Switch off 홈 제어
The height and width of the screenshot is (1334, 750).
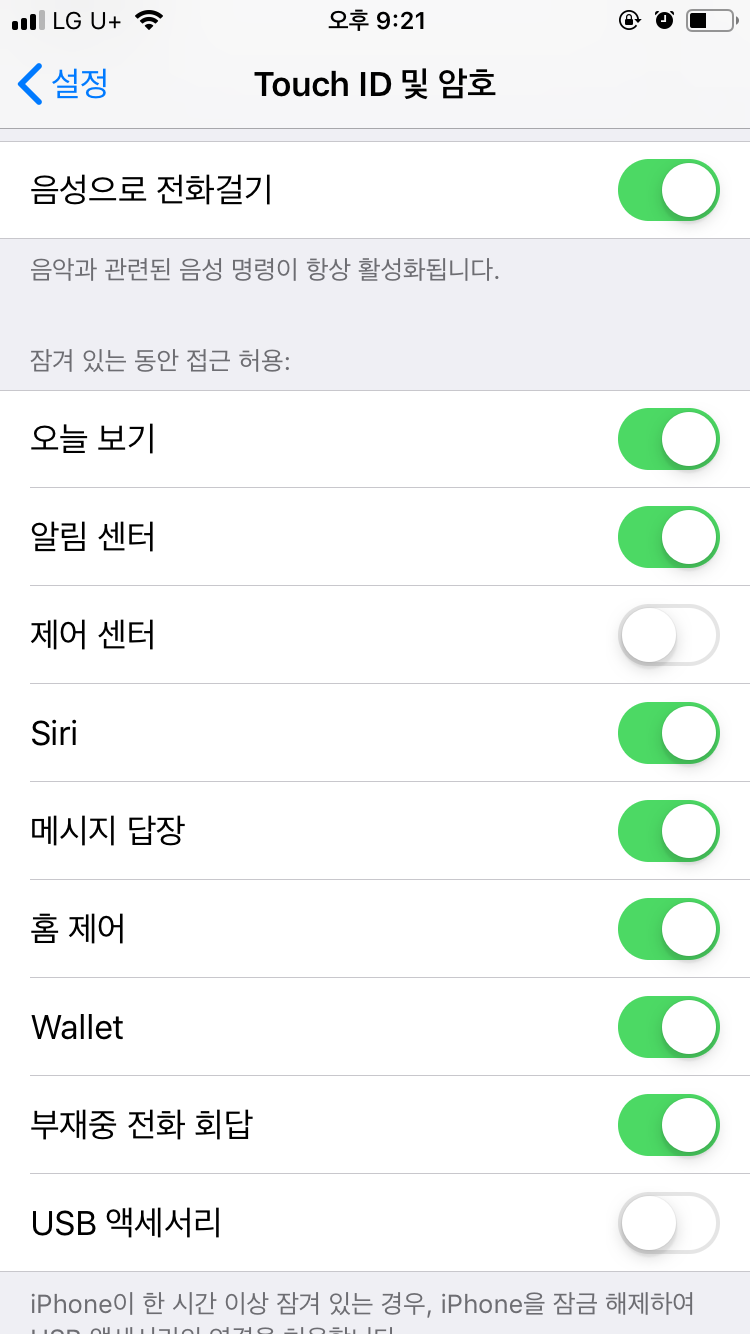coord(668,929)
